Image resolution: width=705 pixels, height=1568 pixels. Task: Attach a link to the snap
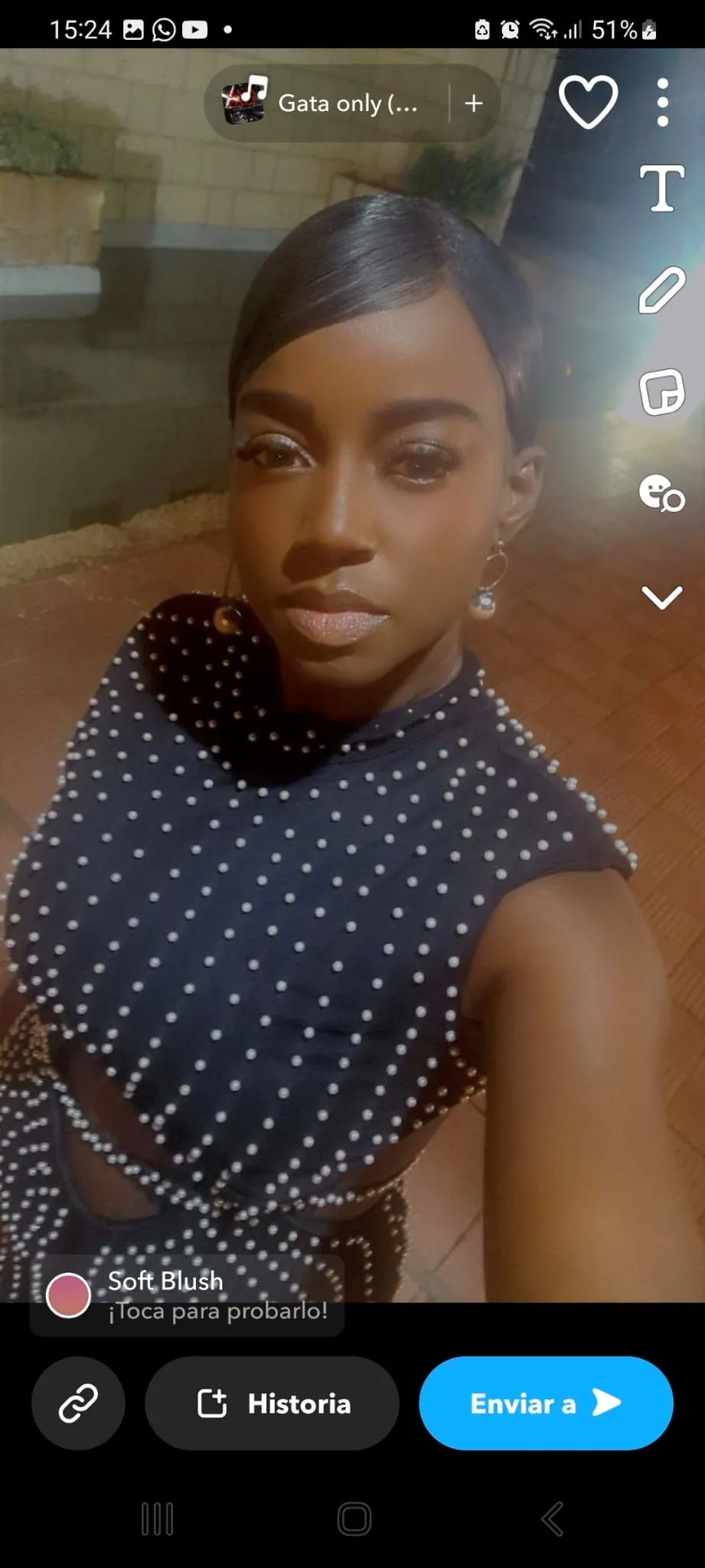tap(78, 1403)
